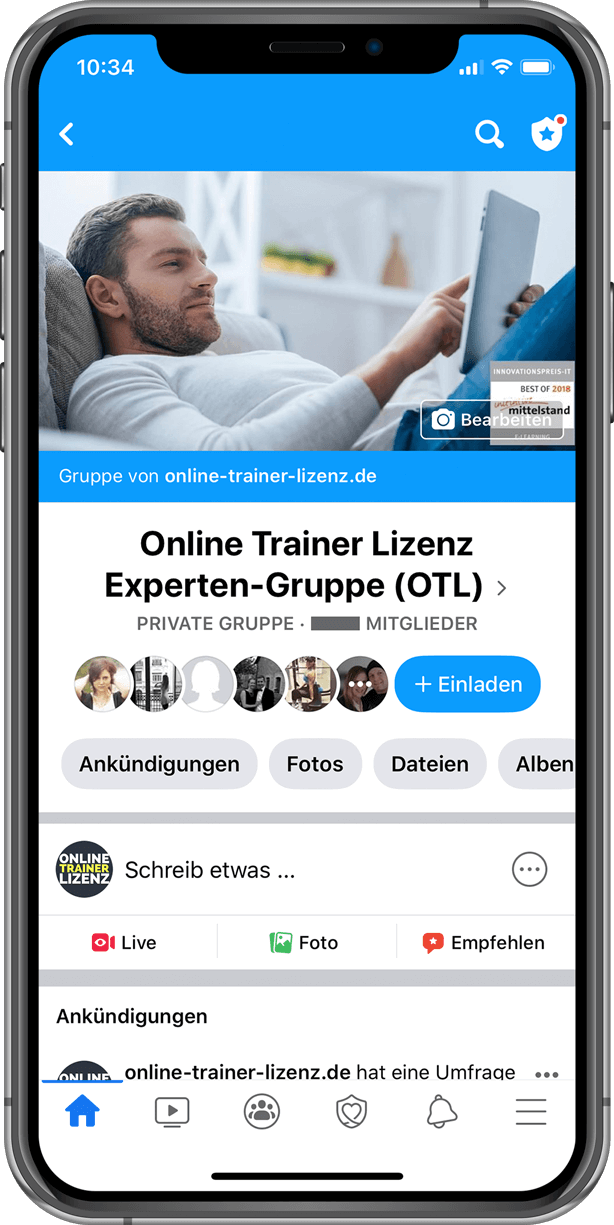This screenshot has height=1225, width=614.
Task: Open the Fotos chip
Action: click(315, 764)
